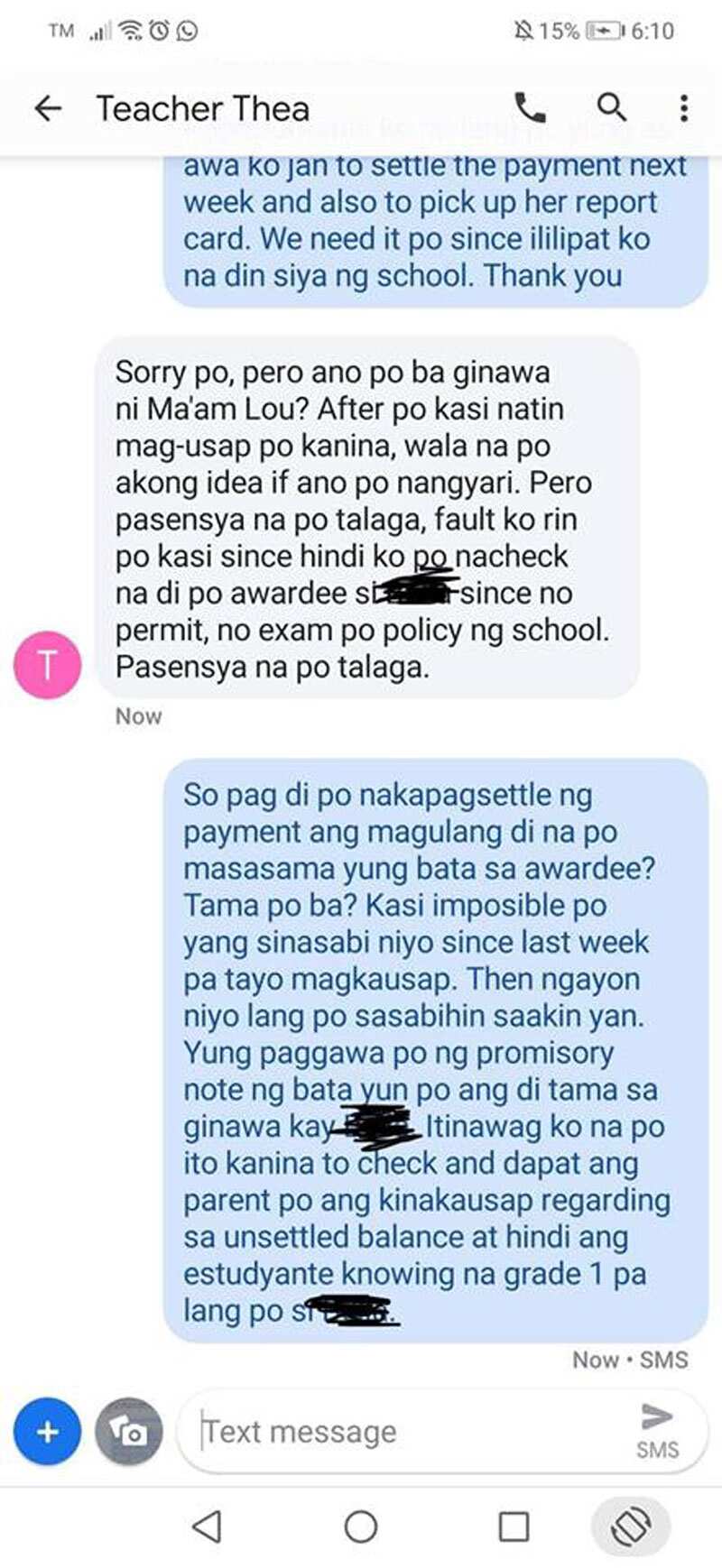Open the blue plus attachment button
The height and width of the screenshot is (1568, 722).
point(47,1431)
